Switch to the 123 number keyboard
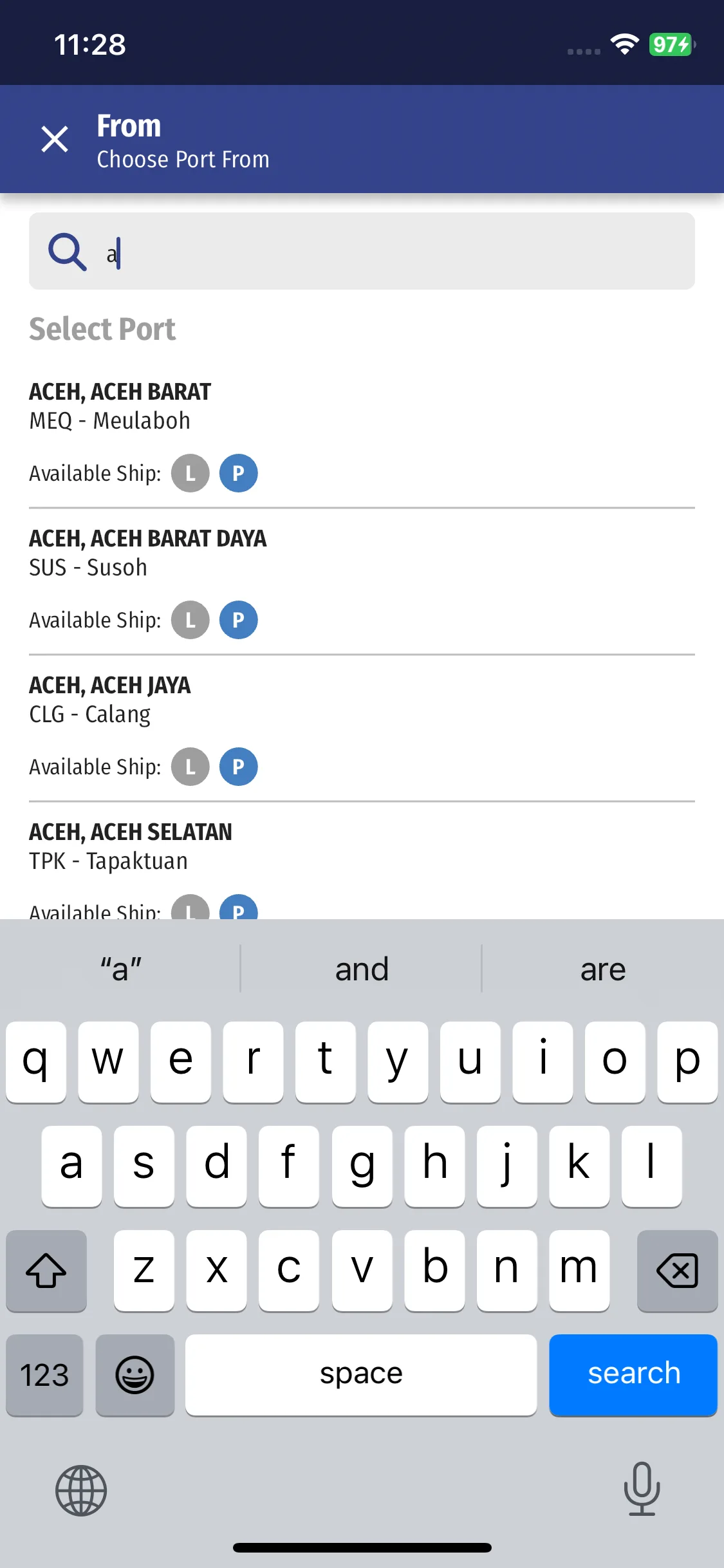Image resolution: width=724 pixels, height=1568 pixels. [44, 1376]
